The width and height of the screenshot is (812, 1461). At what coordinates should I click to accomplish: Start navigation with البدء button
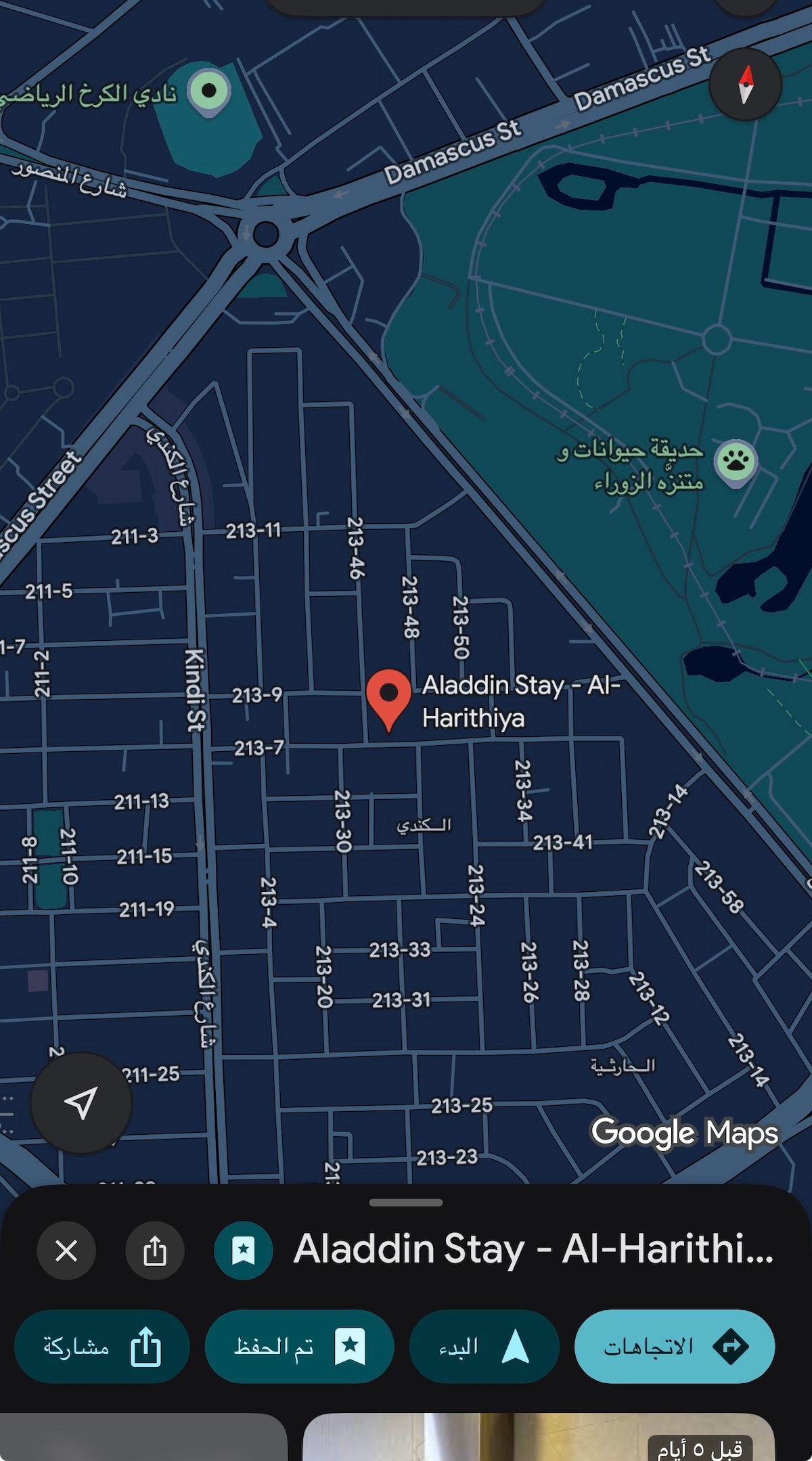484,1346
